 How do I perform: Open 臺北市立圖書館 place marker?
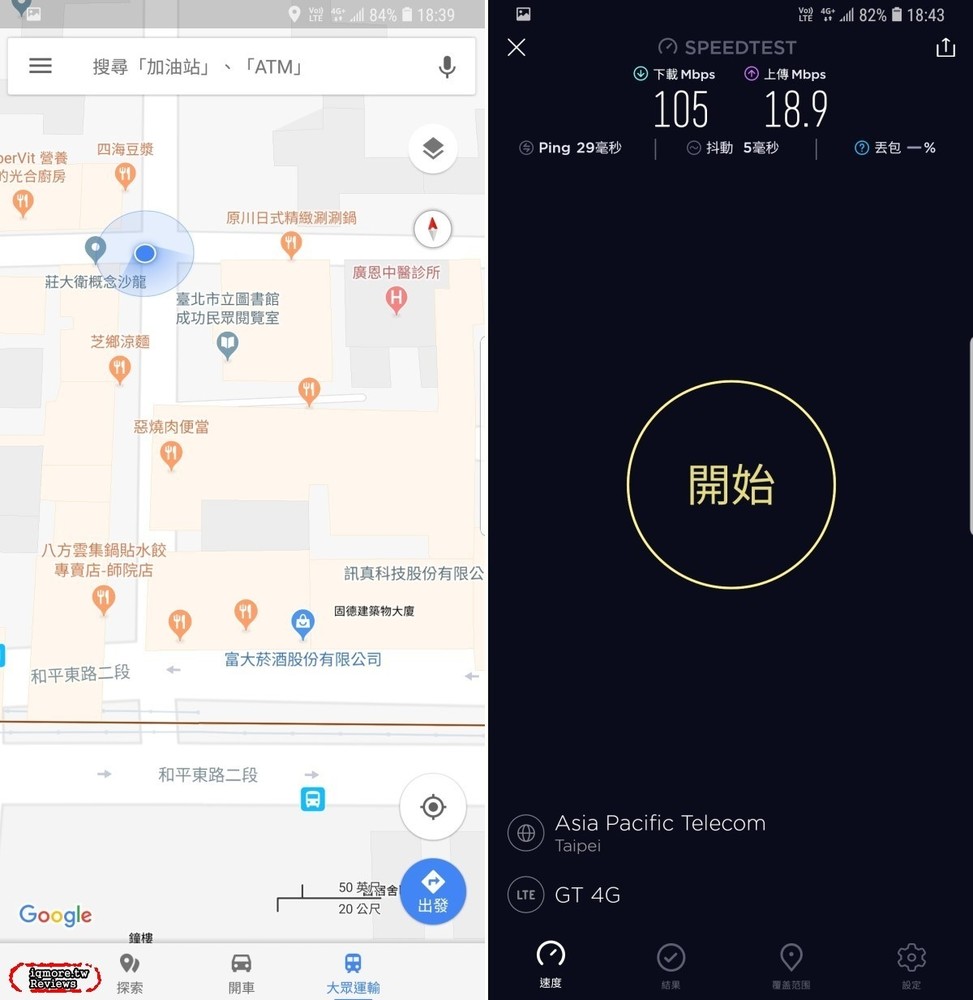click(228, 346)
